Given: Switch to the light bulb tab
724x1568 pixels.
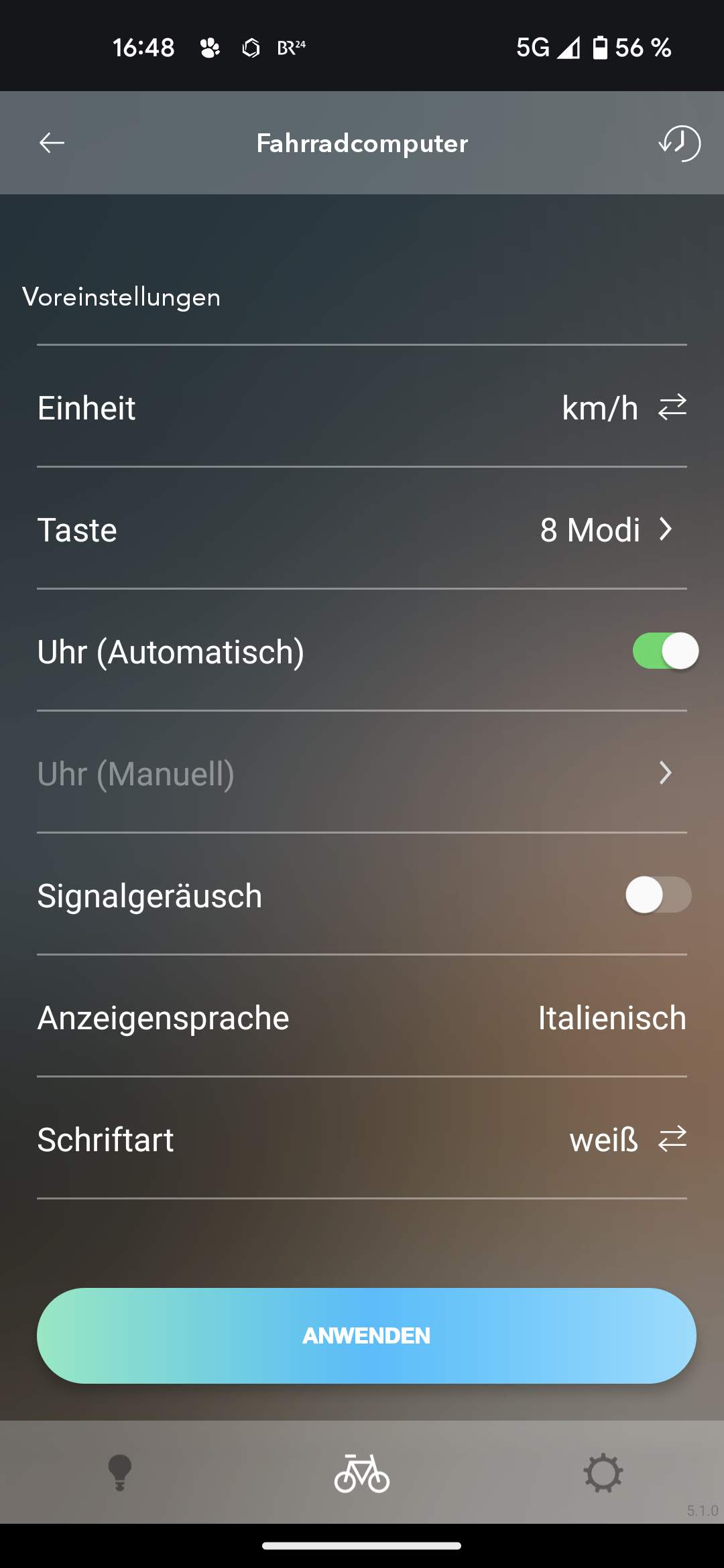Looking at the screenshot, I should (x=120, y=1473).
